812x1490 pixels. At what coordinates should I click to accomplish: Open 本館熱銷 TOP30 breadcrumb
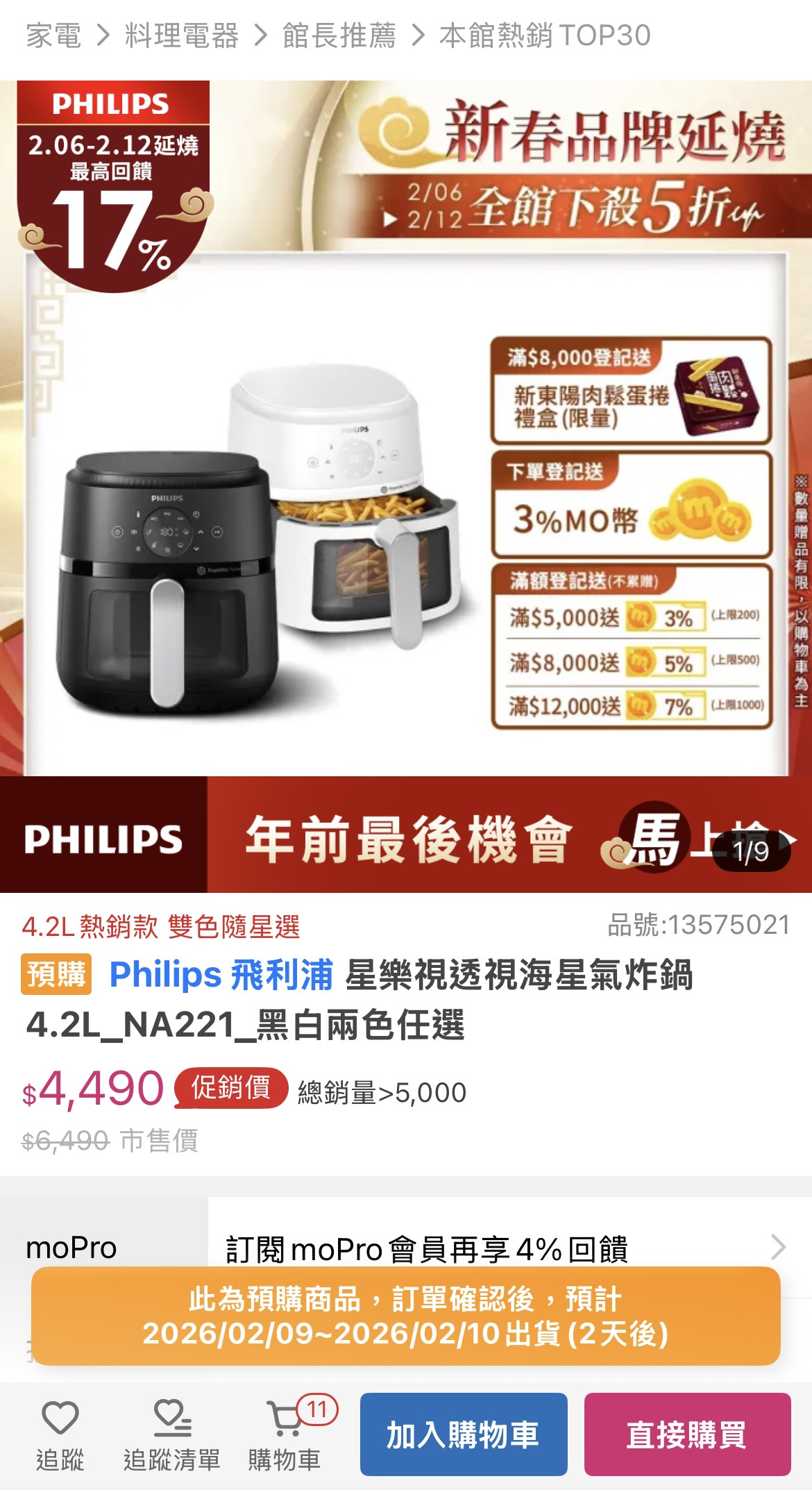(x=545, y=35)
